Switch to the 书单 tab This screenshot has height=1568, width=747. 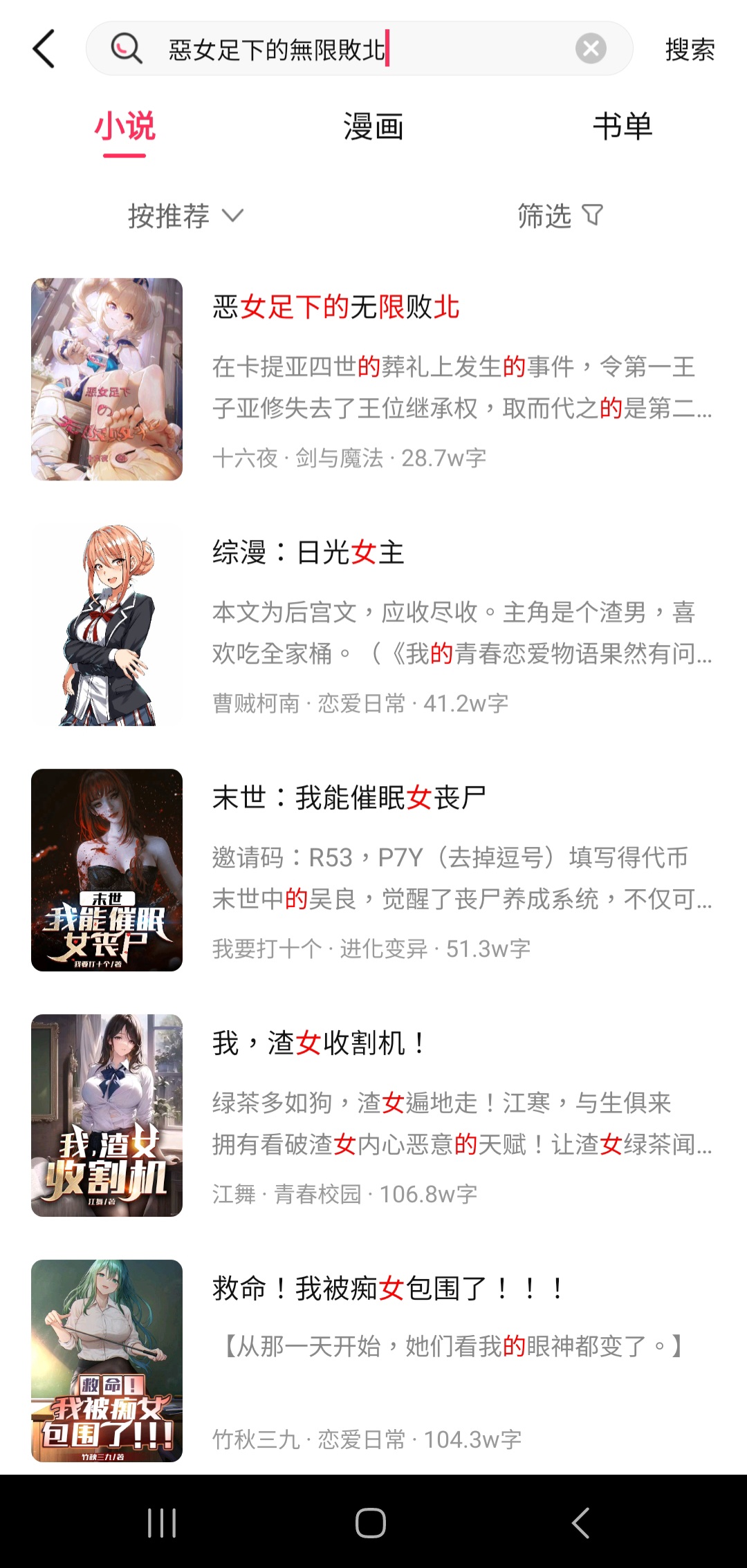pyautogui.click(x=622, y=127)
